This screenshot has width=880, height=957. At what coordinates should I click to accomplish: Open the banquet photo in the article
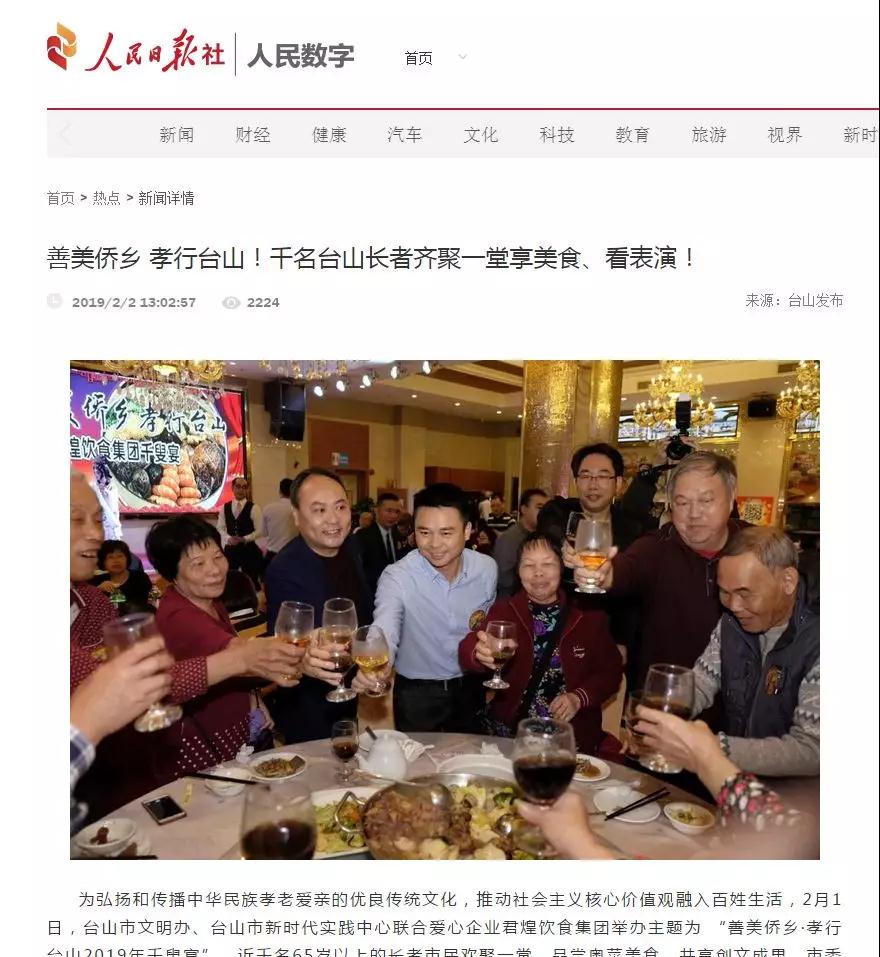coord(444,609)
